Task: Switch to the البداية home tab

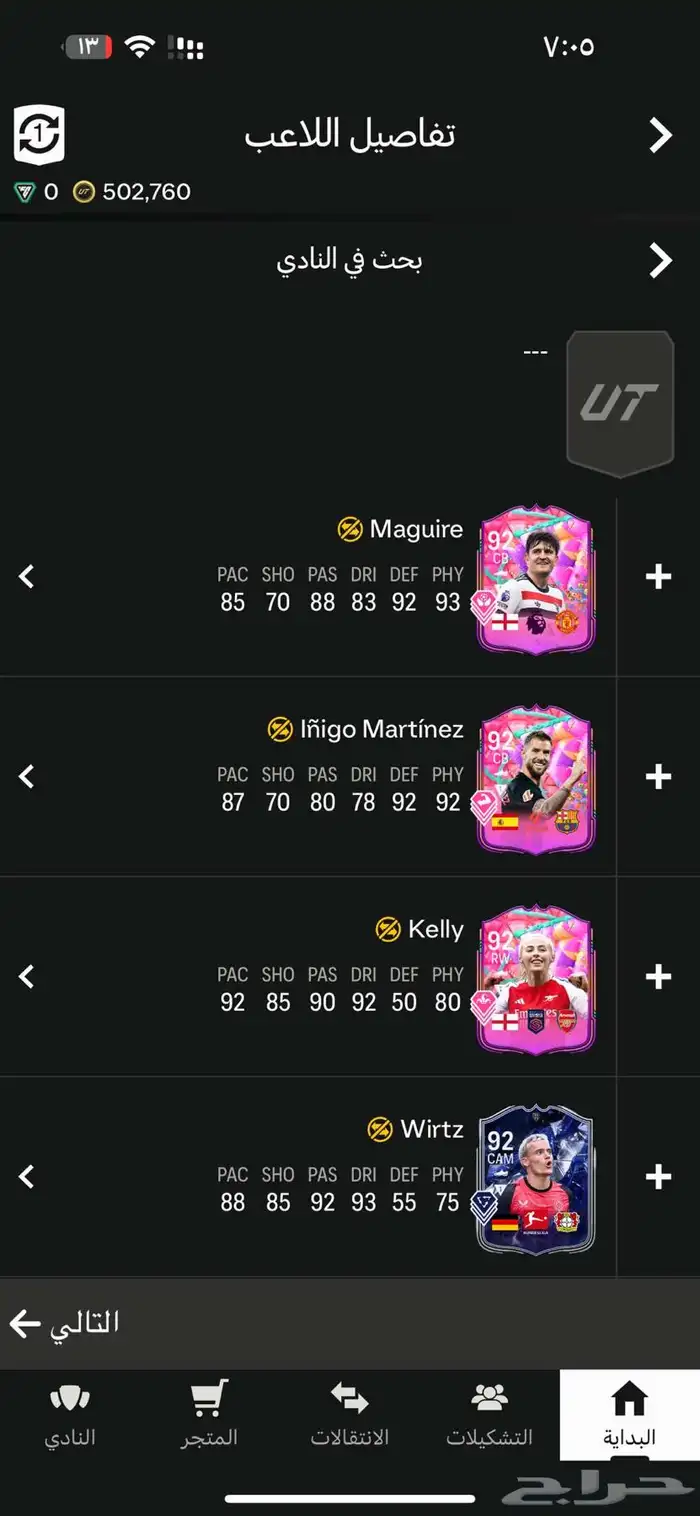Action: (629, 1415)
